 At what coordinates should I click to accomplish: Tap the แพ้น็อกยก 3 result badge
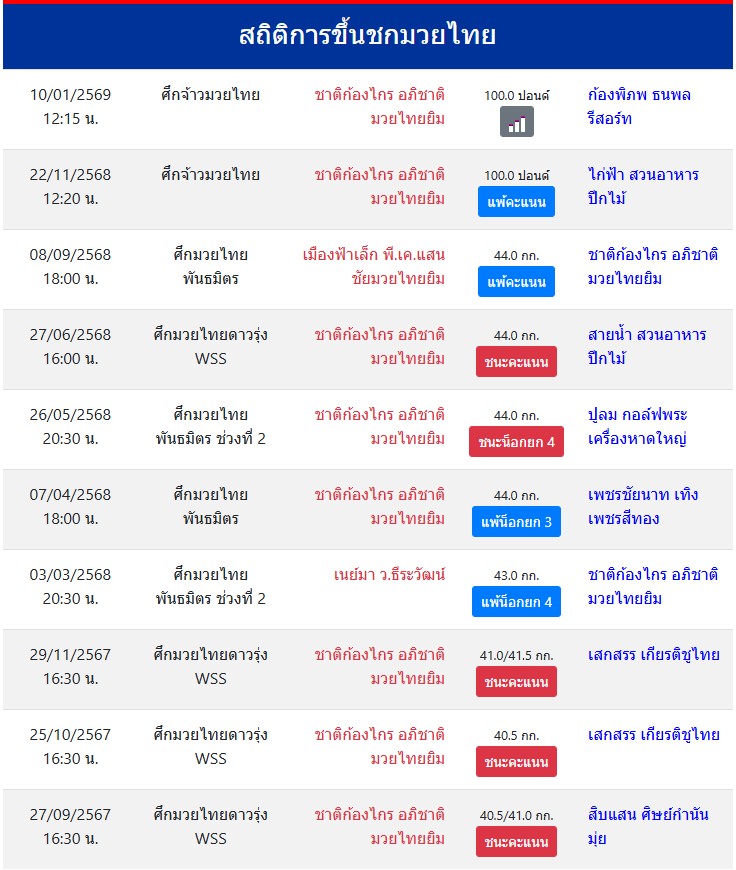[x=516, y=521]
